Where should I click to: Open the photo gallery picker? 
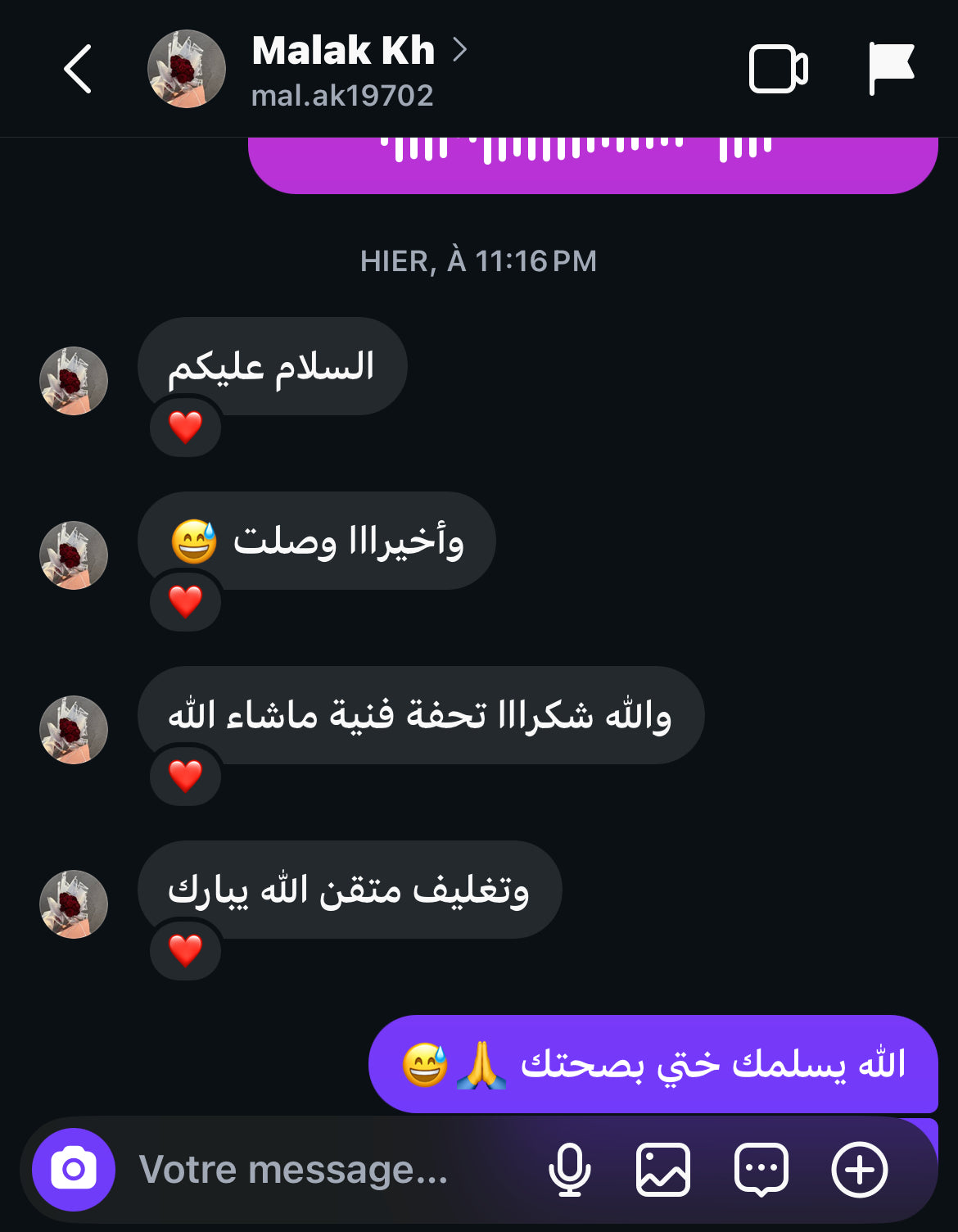(x=663, y=1170)
